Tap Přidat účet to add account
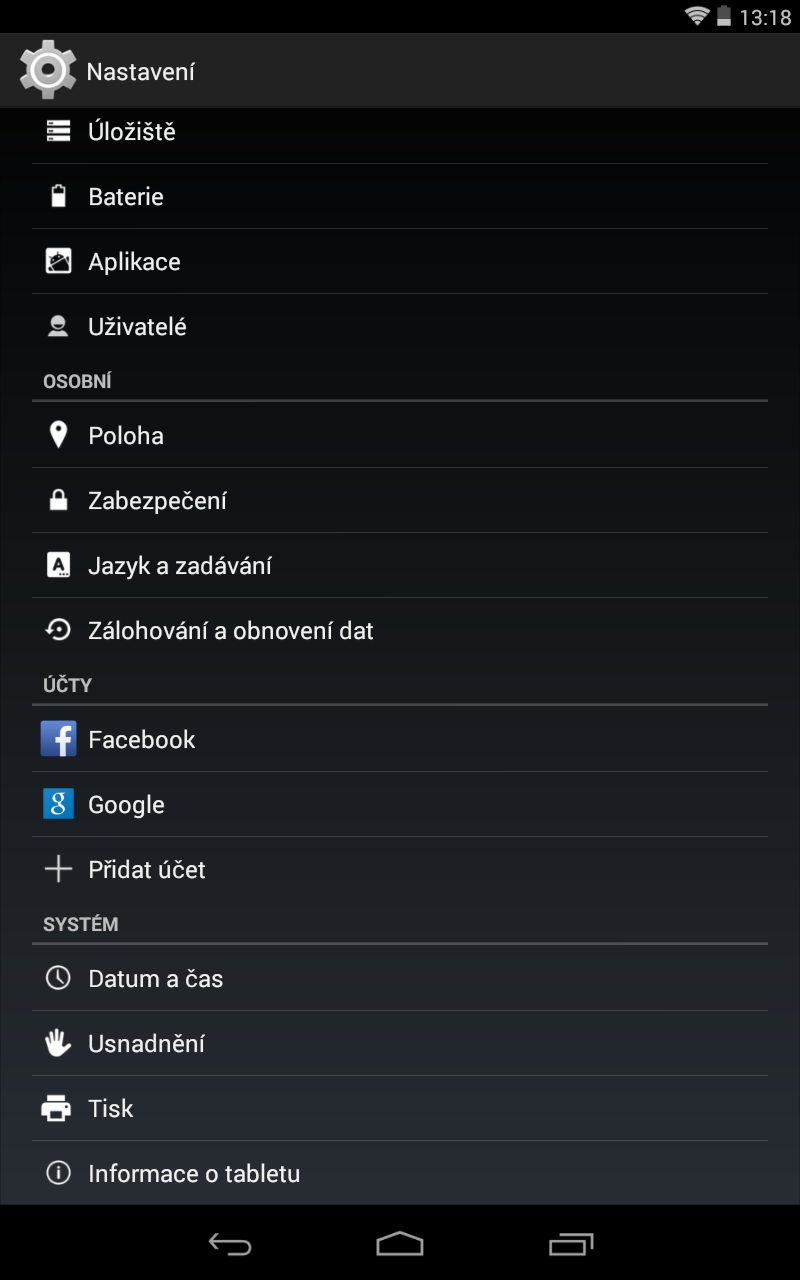800x1280 pixels. click(x=400, y=870)
